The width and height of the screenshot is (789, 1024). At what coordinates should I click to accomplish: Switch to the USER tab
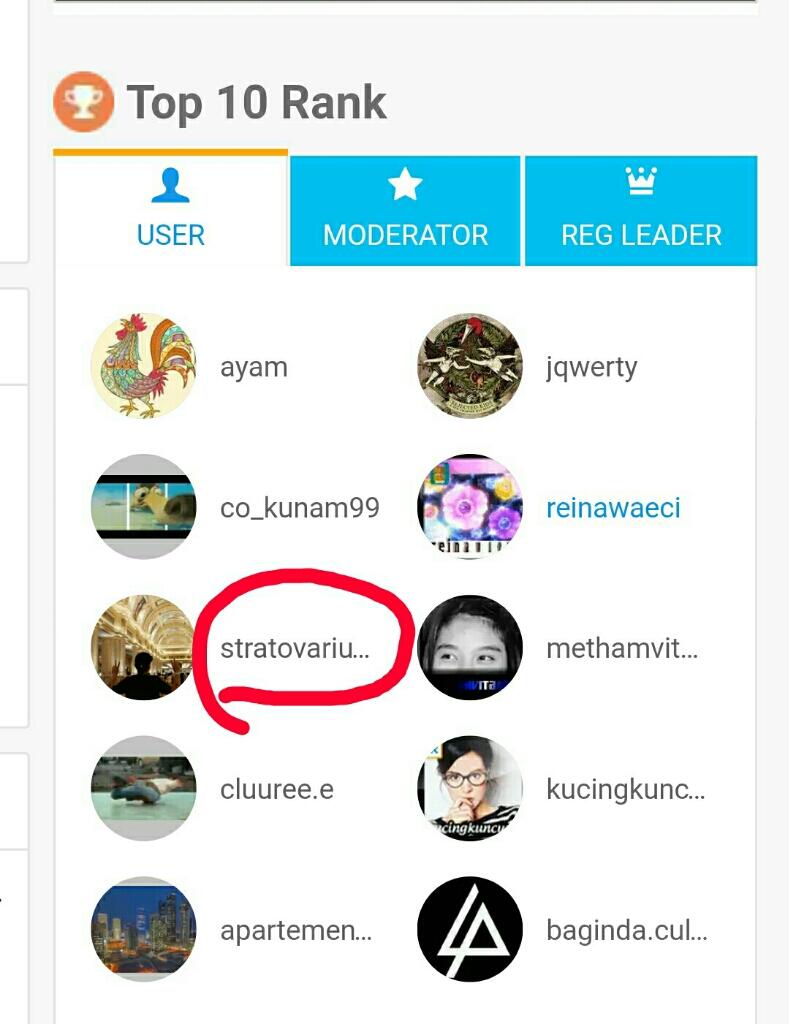point(170,210)
